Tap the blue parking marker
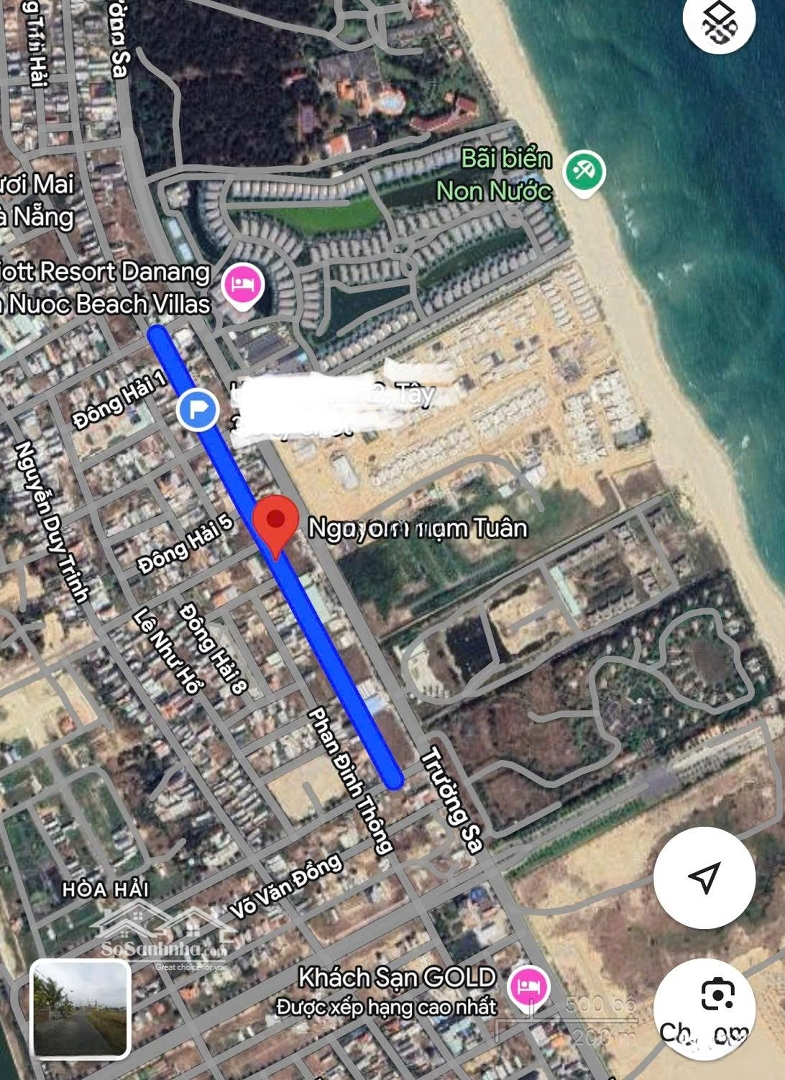Screen dimensions: 785x1080 tap(199, 410)
